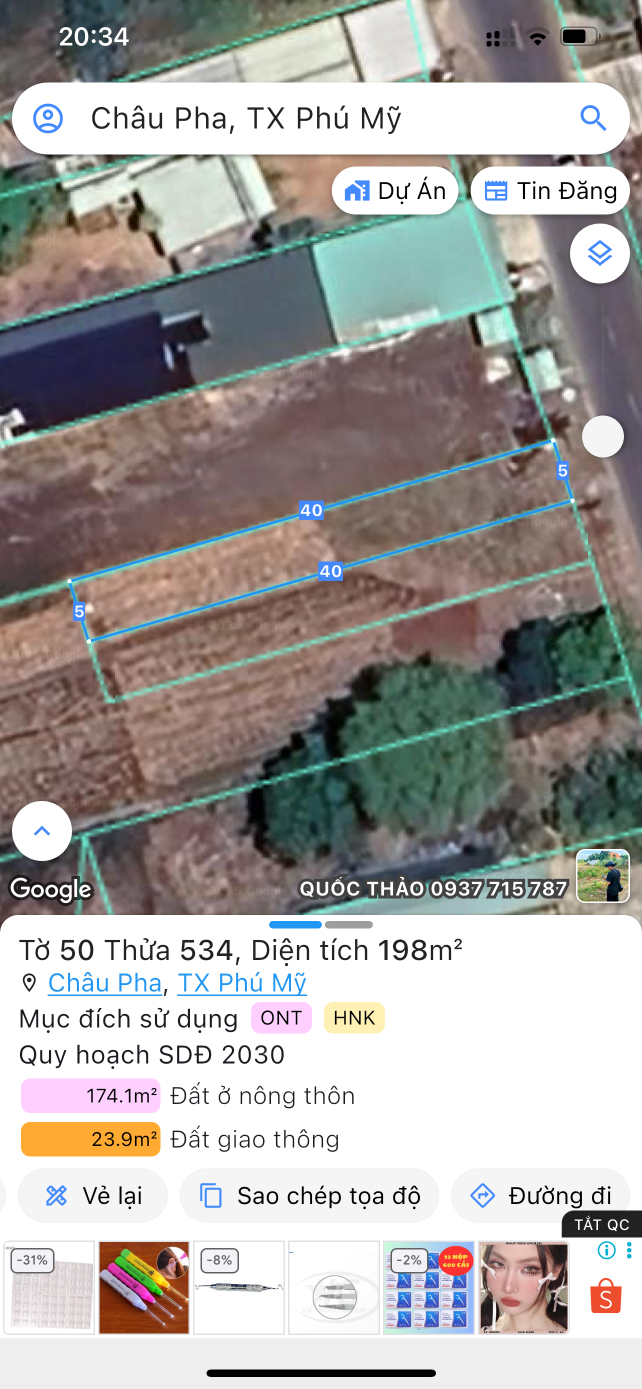
Task: Open the Shopee bag ad icon
Action: (x=606, y=1296)
